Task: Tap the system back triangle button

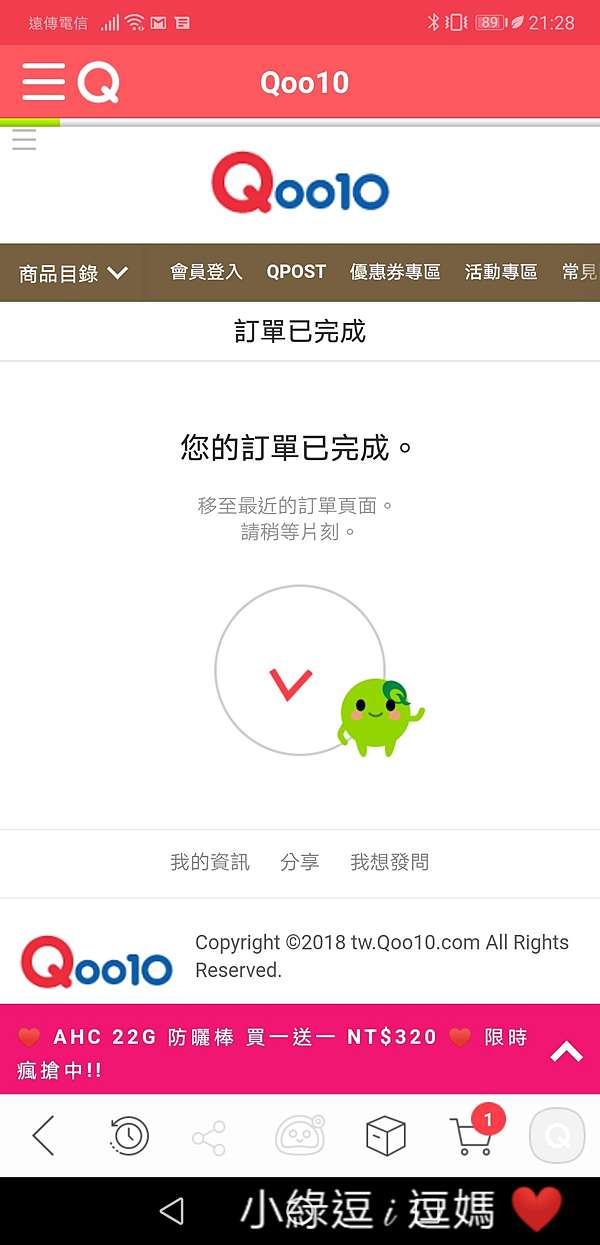Action: pos(172,1211)
